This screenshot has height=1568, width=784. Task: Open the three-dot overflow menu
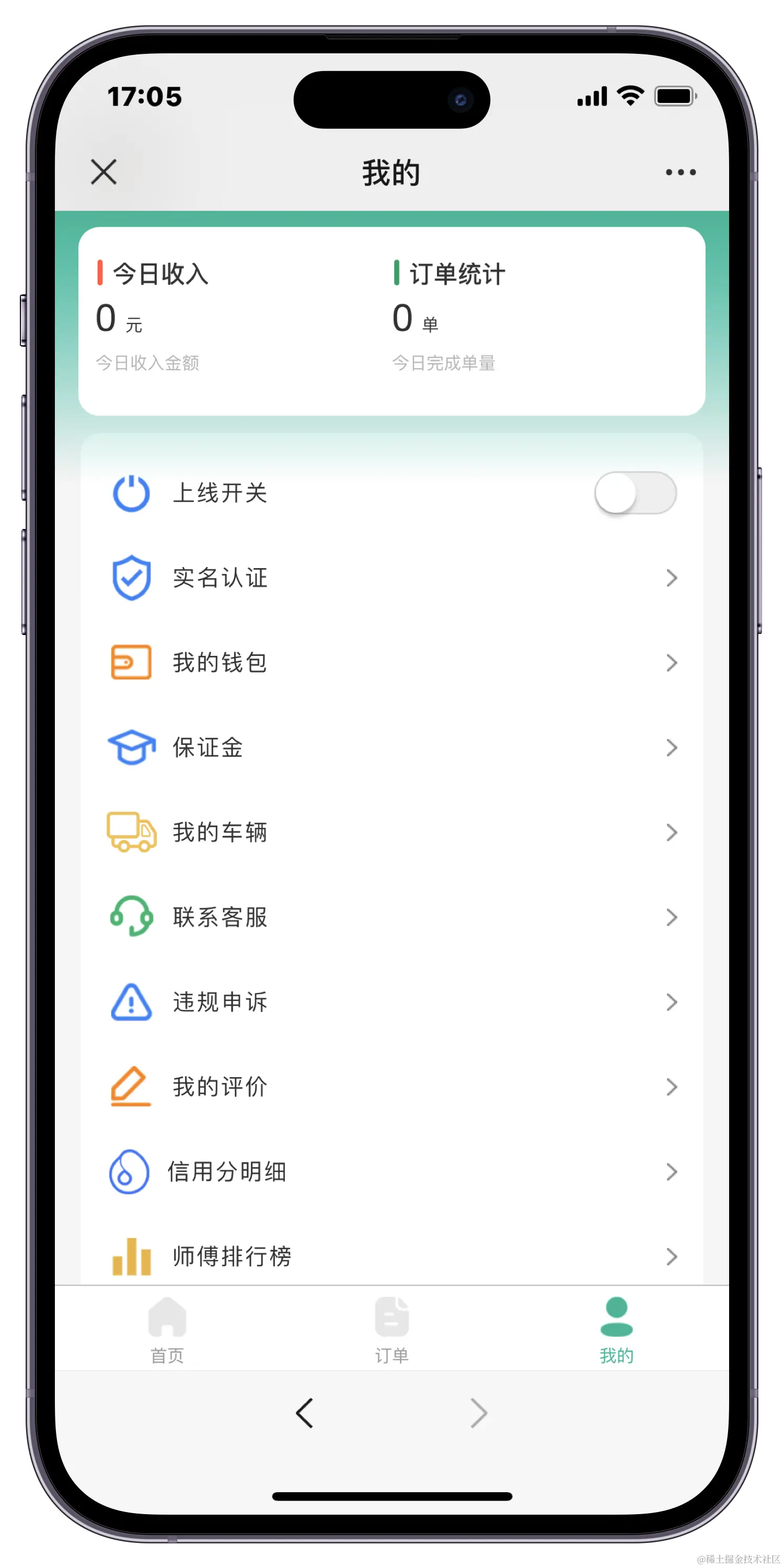pyautogui.click(x=681, y=172)
